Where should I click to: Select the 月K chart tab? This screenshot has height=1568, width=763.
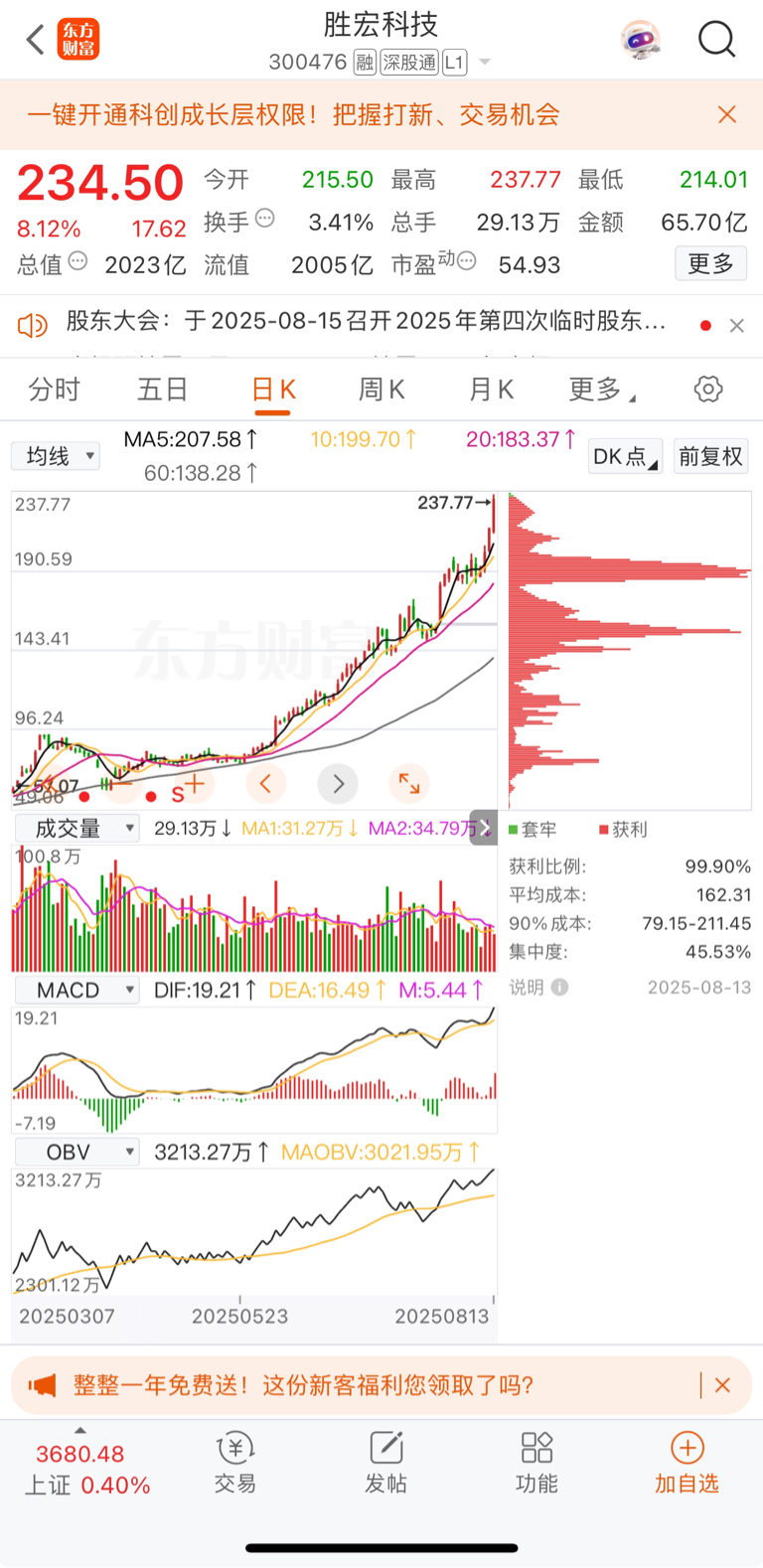[491, 390]
